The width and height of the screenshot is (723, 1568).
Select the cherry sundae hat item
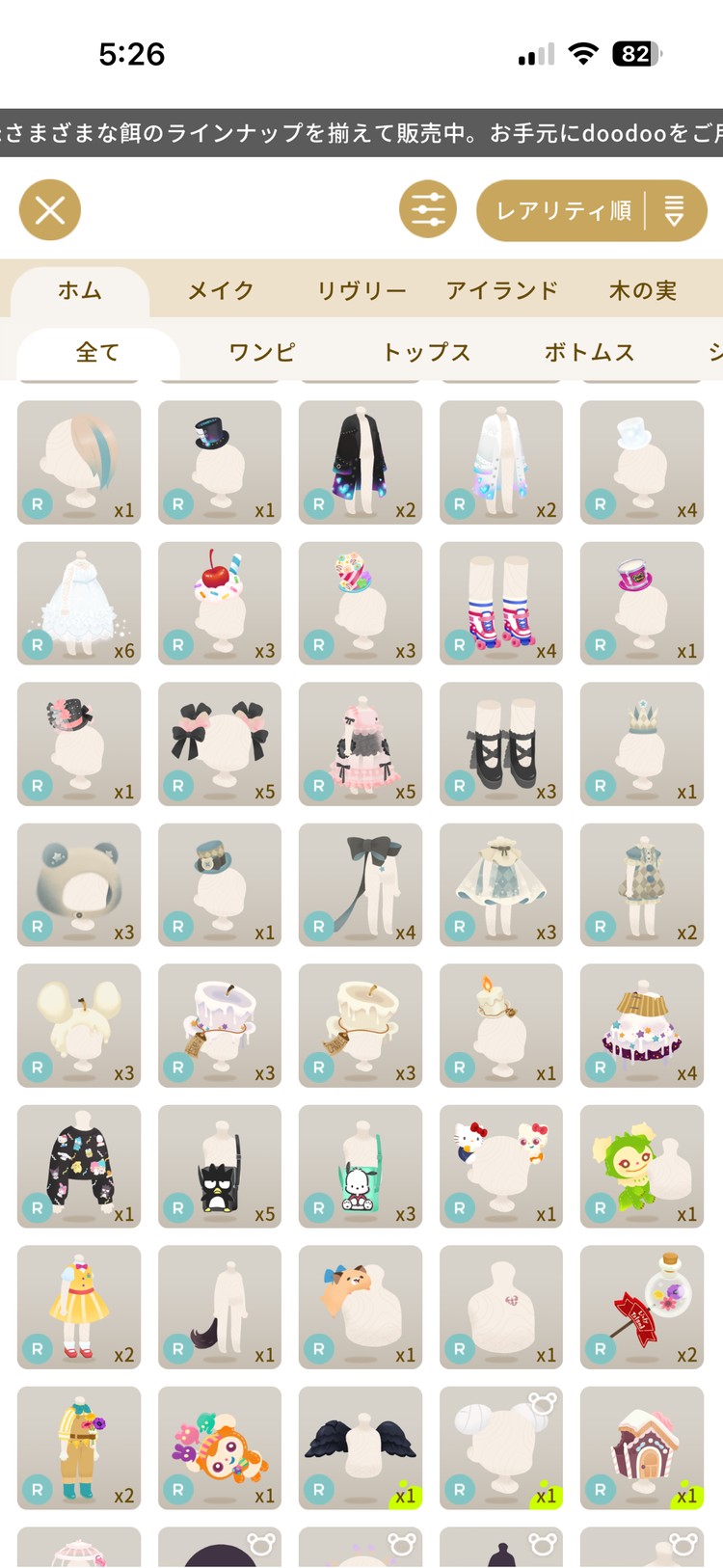pyautogui.click(x=220, y=603)
